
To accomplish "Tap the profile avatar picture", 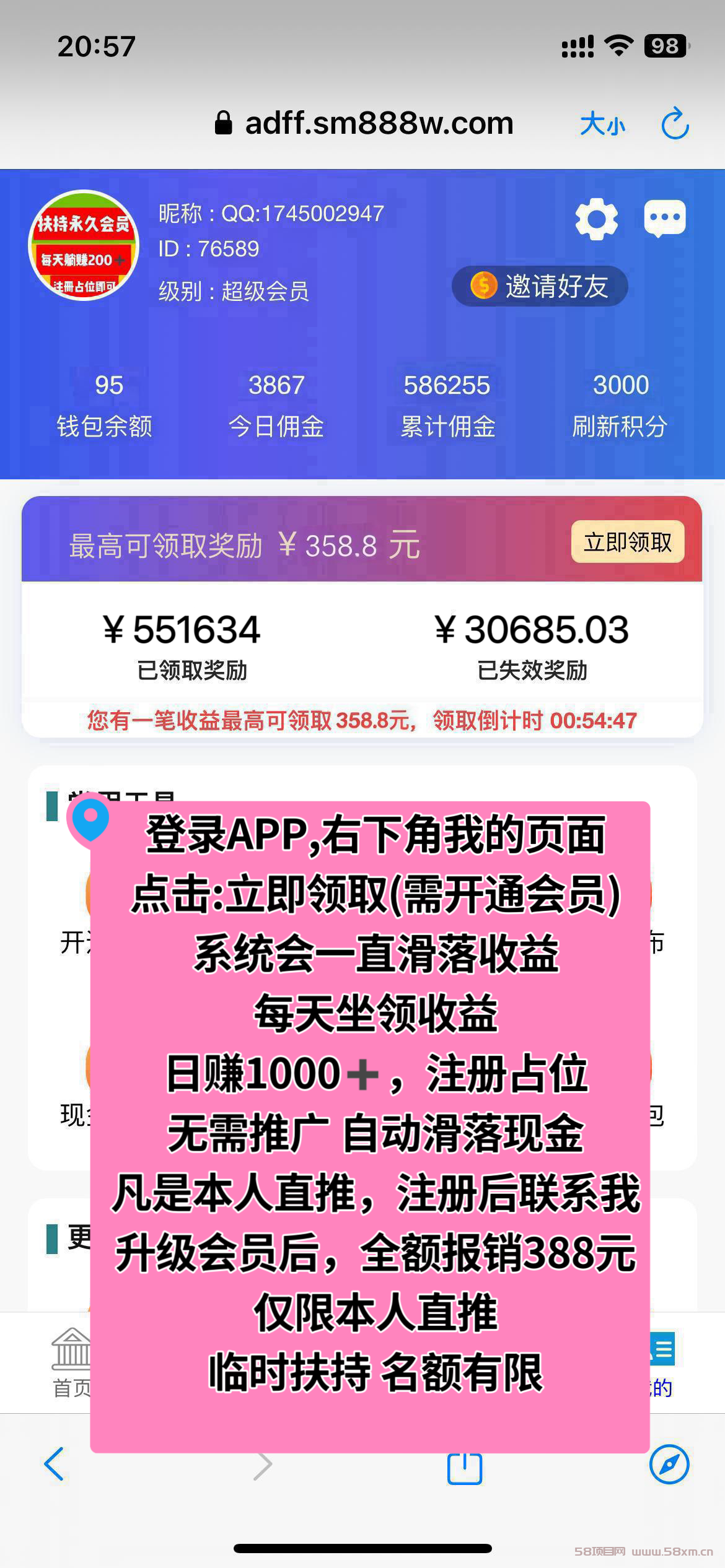I will (x=84, y=245).
